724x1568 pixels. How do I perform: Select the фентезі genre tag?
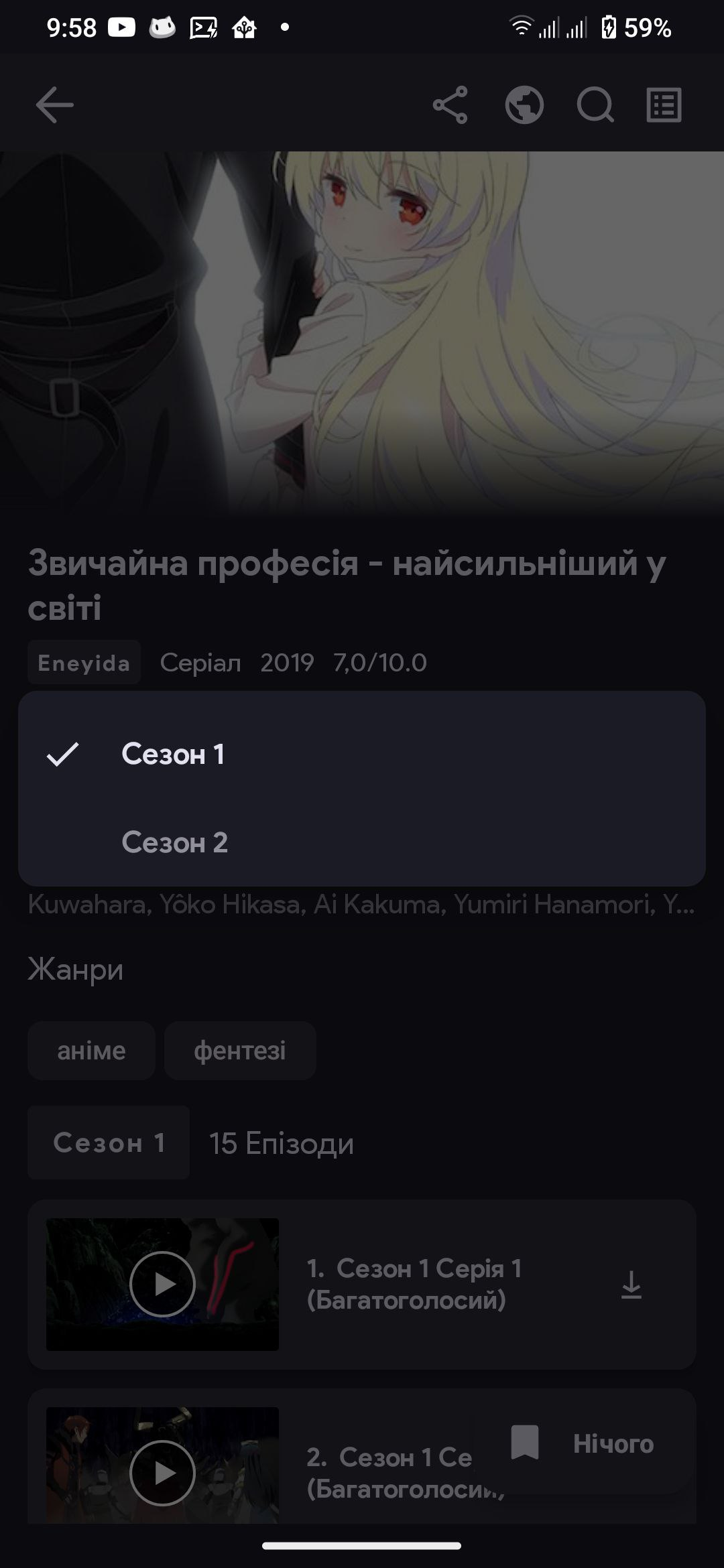[x=239, y=1051]
